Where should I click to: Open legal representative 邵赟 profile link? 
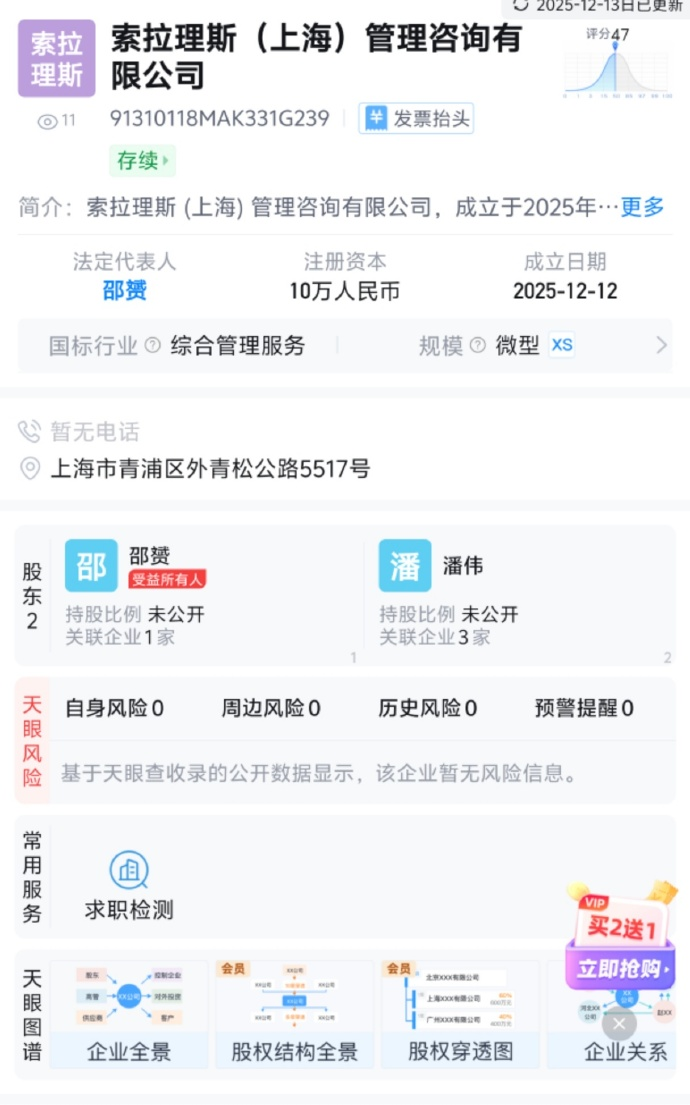(124, 291)
